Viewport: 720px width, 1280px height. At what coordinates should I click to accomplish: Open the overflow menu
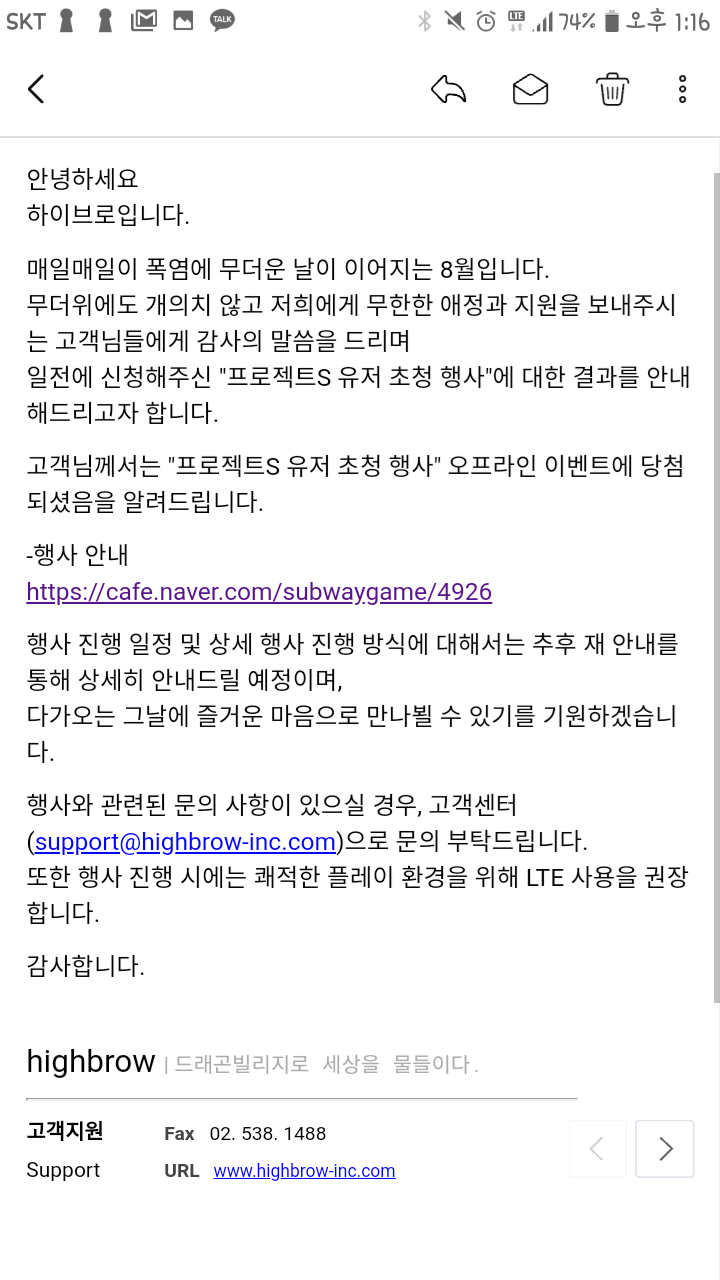(x=682, y=89)
